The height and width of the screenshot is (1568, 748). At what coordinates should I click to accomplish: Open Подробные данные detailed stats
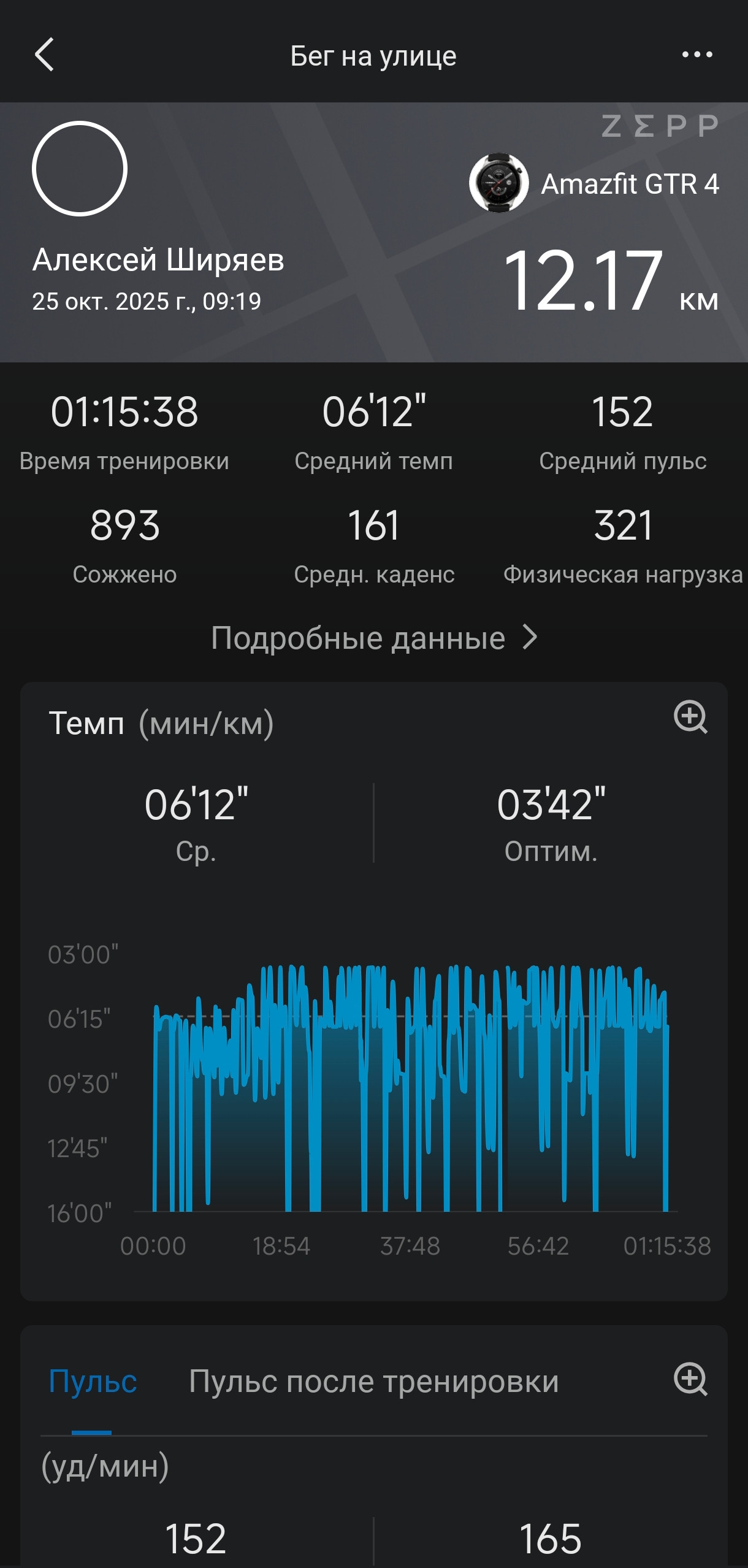[x=374, y=638]
